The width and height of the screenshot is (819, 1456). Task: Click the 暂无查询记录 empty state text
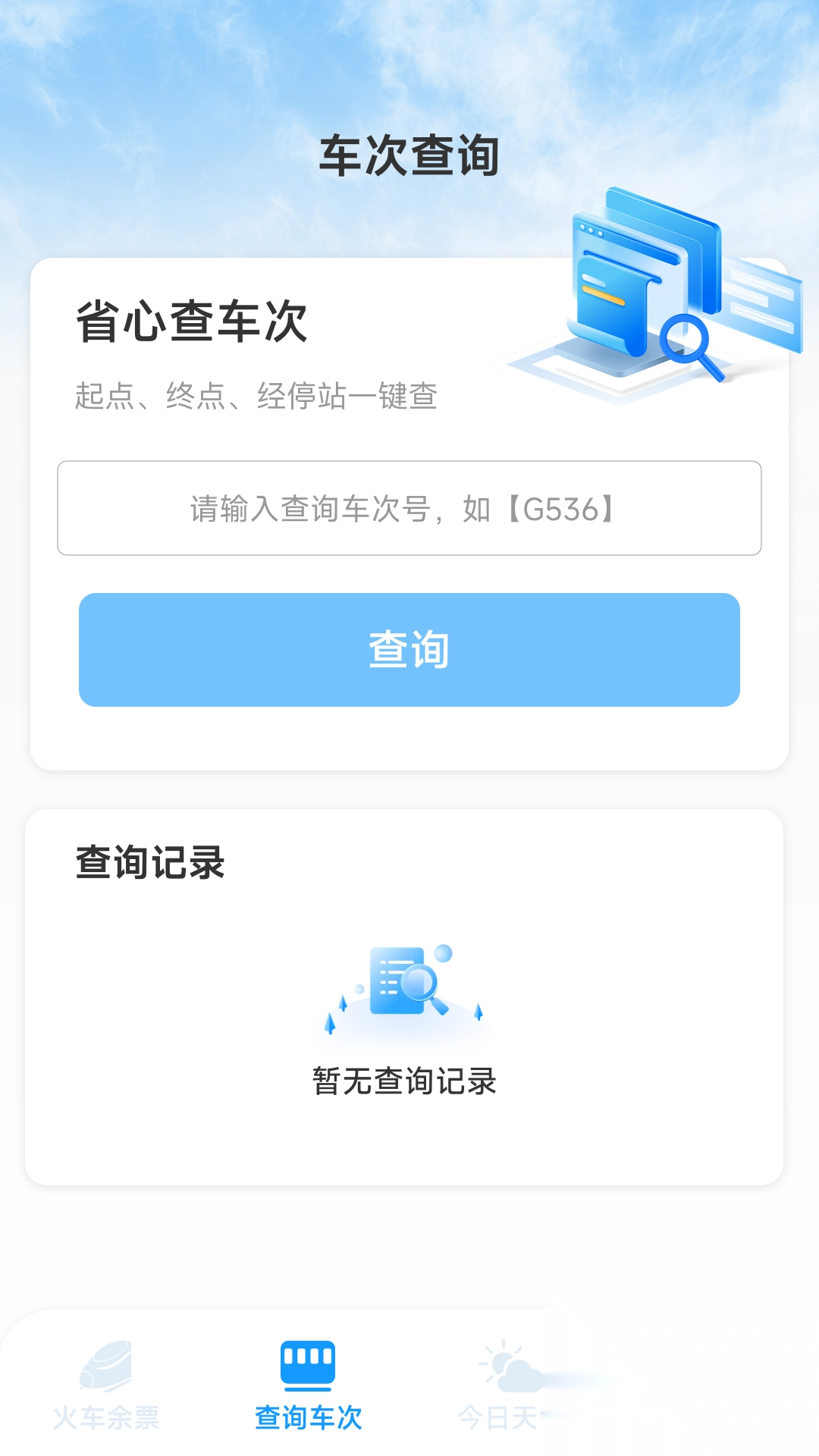(405, 1081)
